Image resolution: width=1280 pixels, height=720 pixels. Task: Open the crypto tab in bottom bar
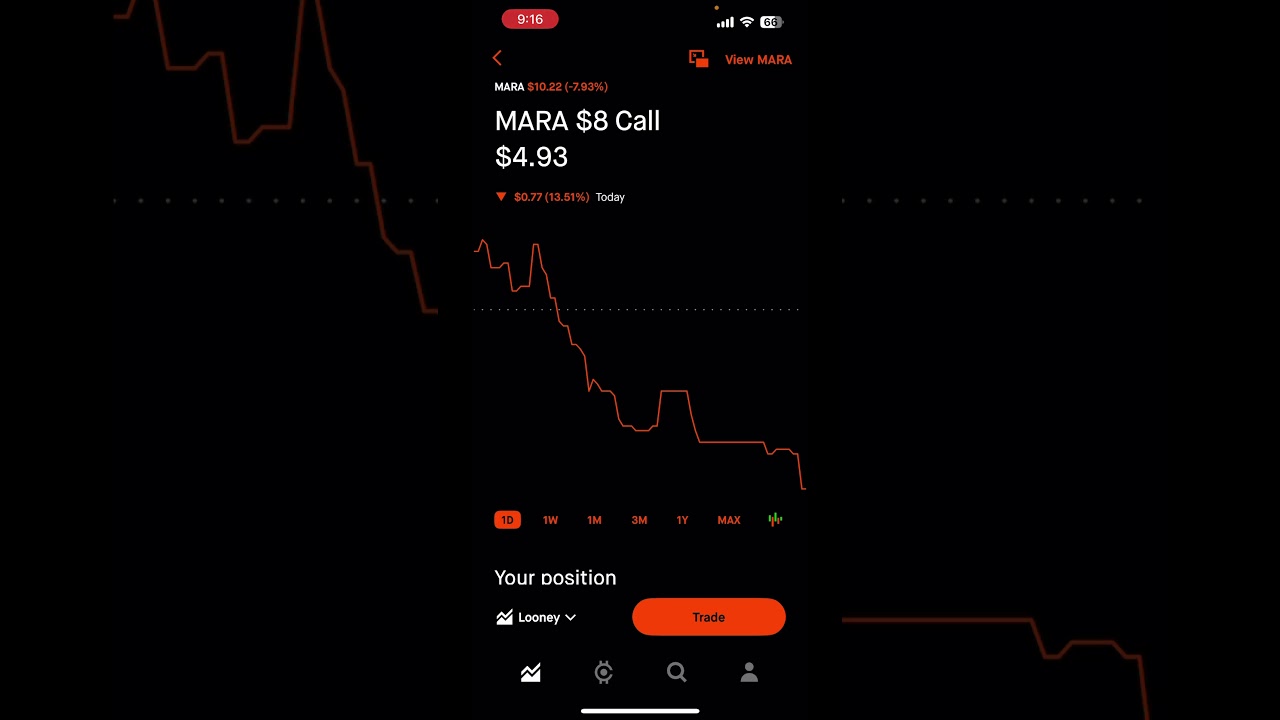[x=604, y=673]
